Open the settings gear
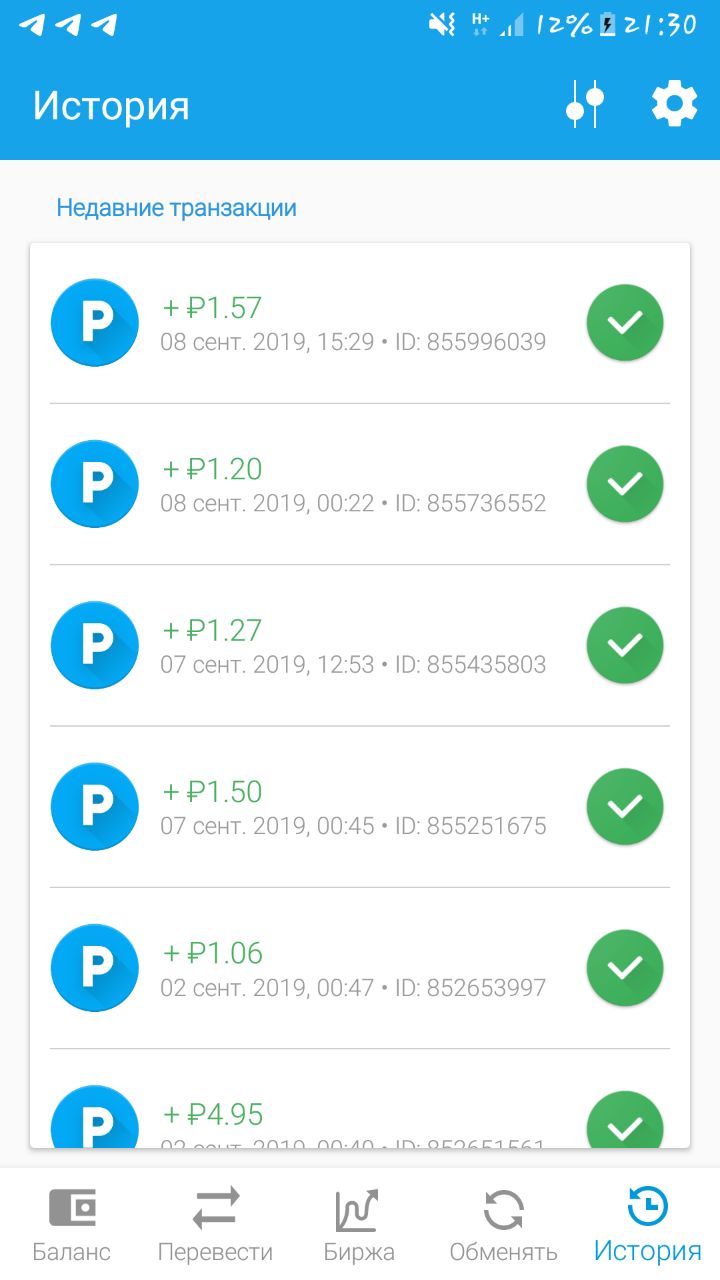This screenshot has height=1280, width=720. coord(674,103)
